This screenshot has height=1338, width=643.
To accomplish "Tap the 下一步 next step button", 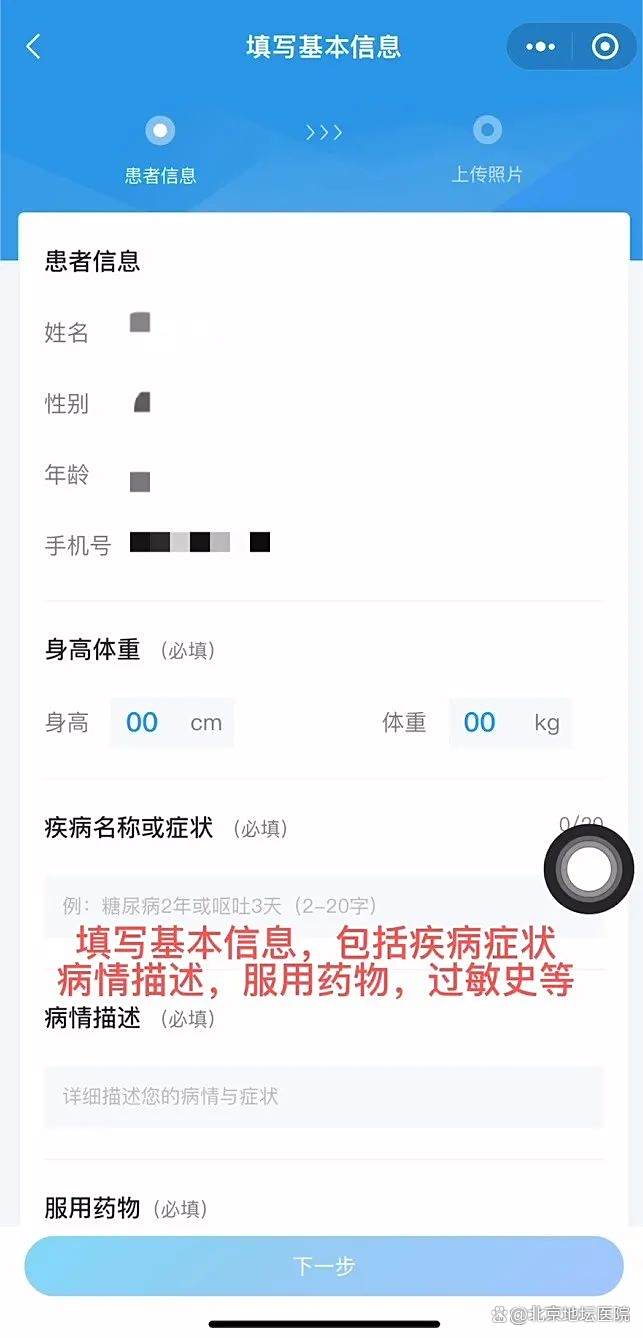I will (323, 1266).
